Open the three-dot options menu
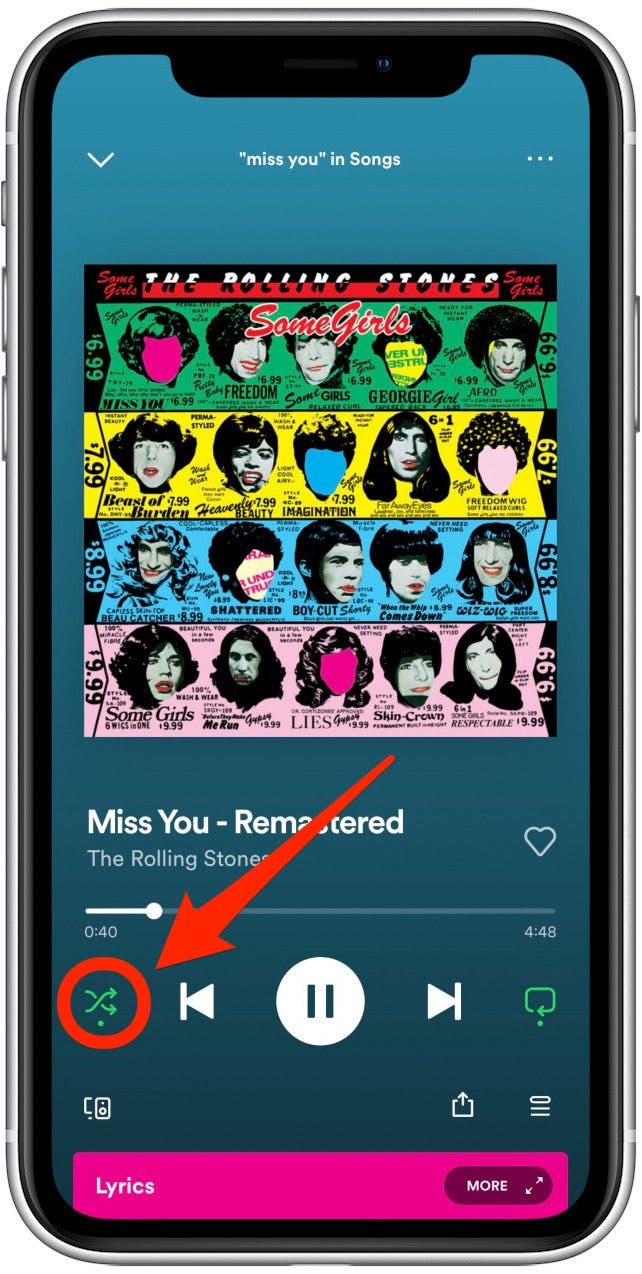642x1274 pixels. pyautogui.click(x=539, y=159)
